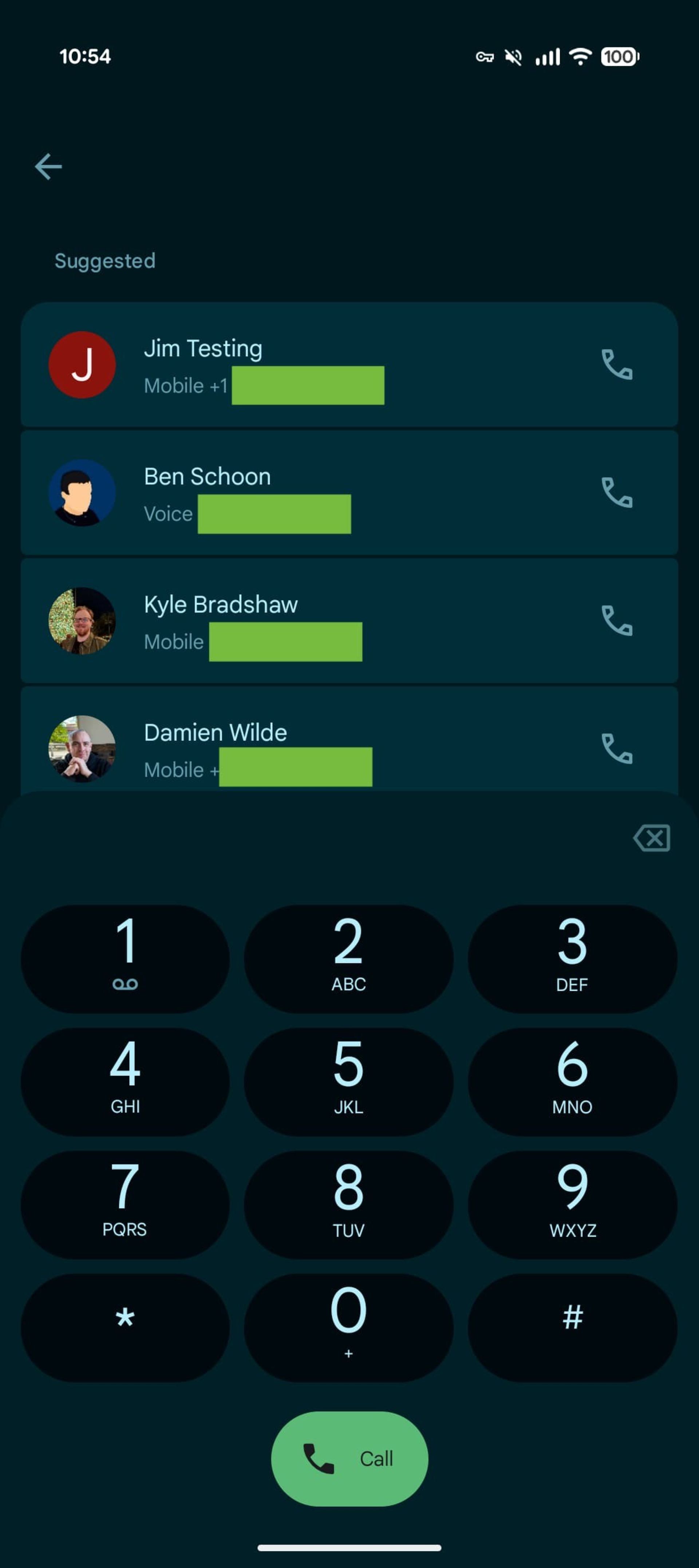Tap the 0 plus key
Image resolution: width=699 pixels, height=1568 pixels.
pyautogui.click(x=348, y=1327)
